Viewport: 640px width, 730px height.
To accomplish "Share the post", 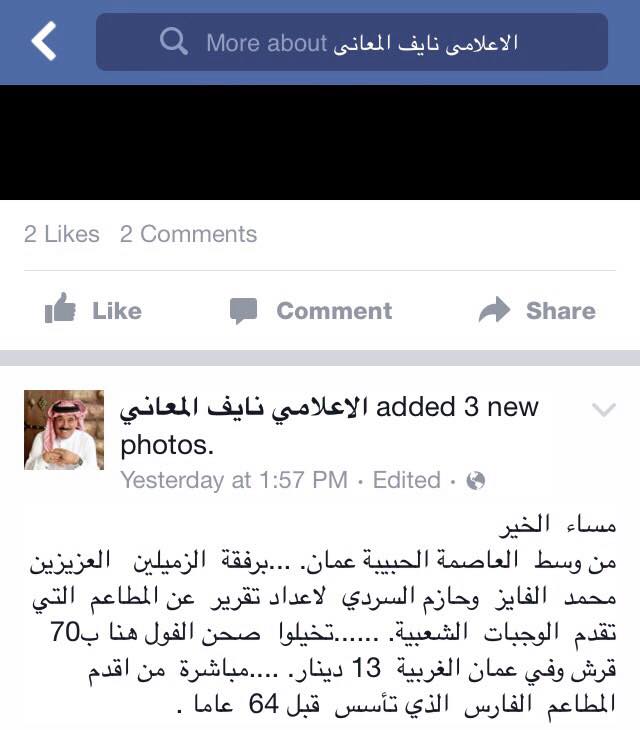I will (x=537, y=311).
